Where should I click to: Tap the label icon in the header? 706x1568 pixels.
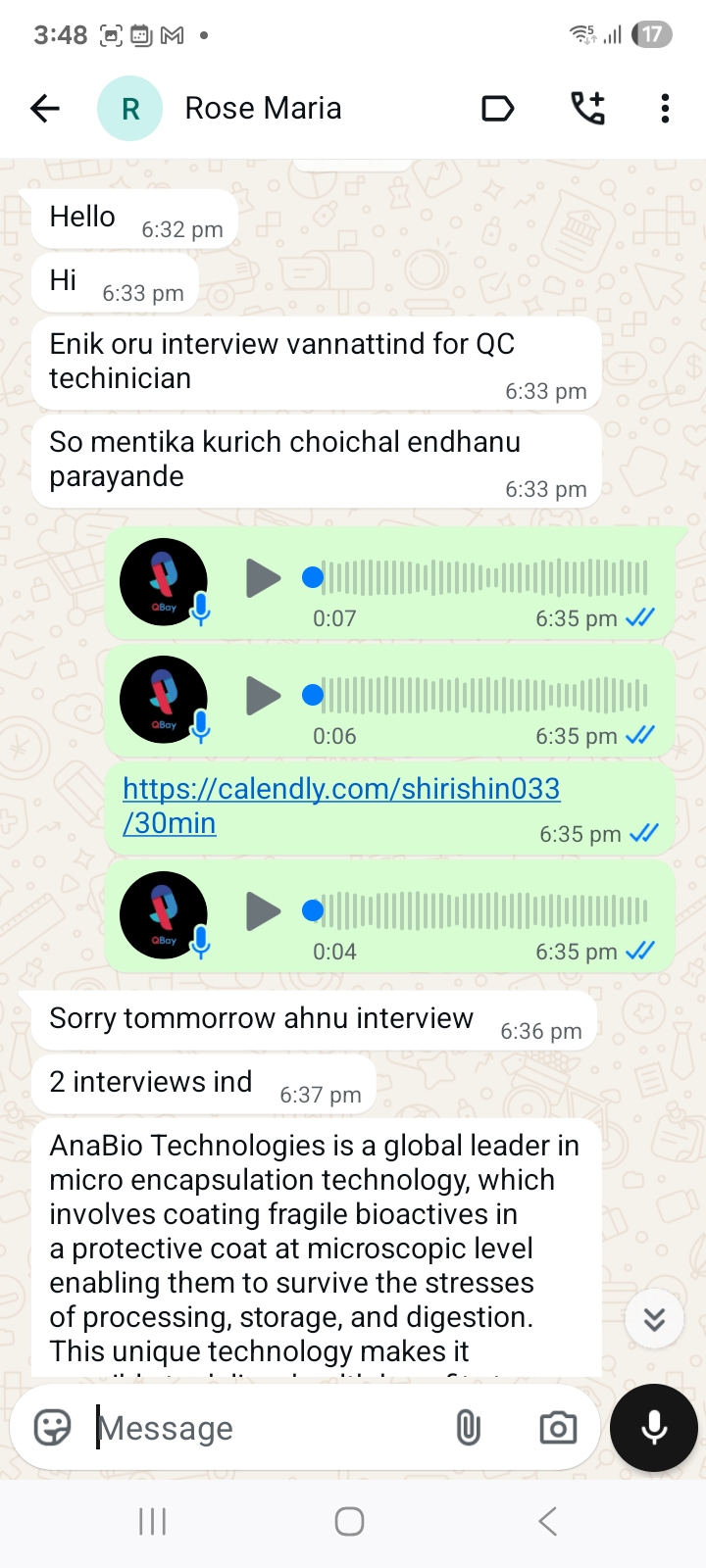coord(498,109)
